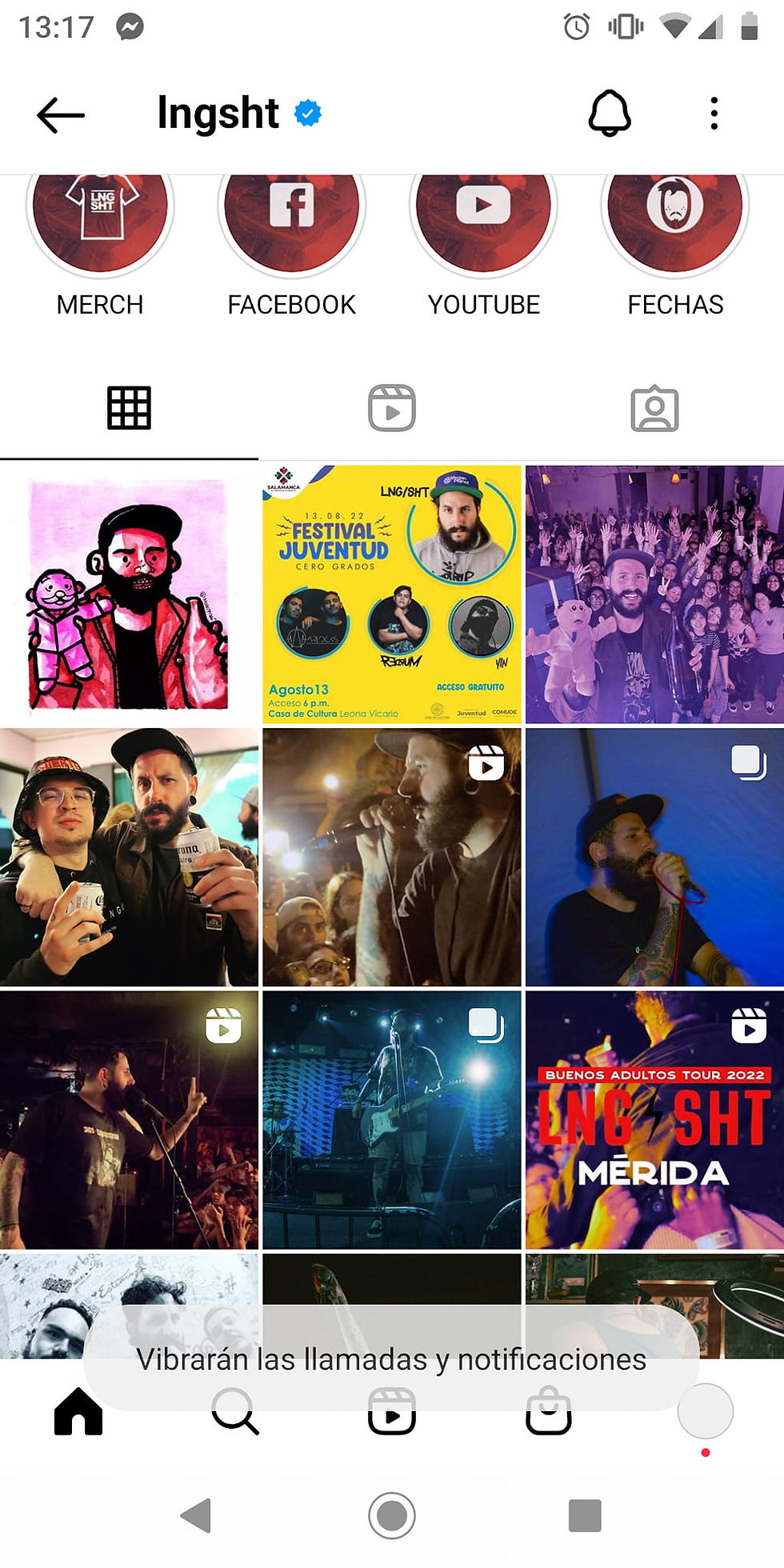Go to the Instagram home feed
Viewport: 784px width, 1568px height.
[x=78, y=1412]
